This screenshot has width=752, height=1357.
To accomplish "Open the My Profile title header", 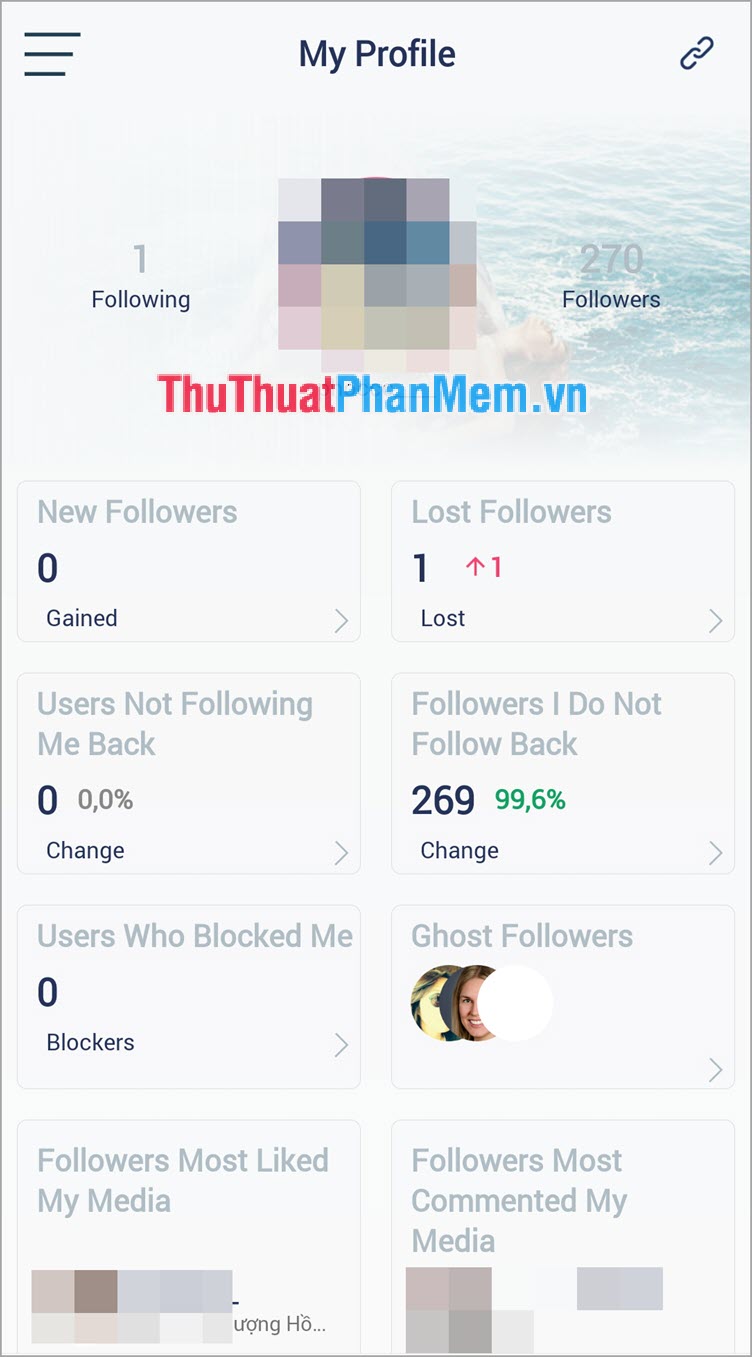I will point(377,53).
